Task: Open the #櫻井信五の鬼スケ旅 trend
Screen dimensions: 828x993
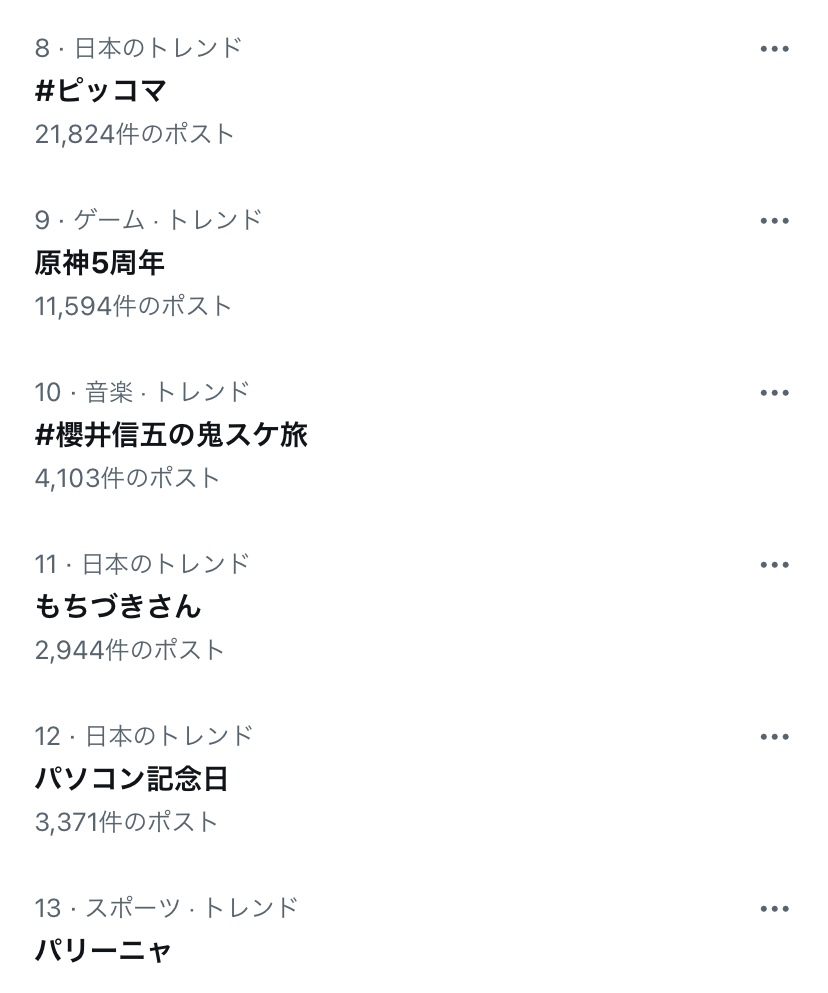Action: coord(171,435)
